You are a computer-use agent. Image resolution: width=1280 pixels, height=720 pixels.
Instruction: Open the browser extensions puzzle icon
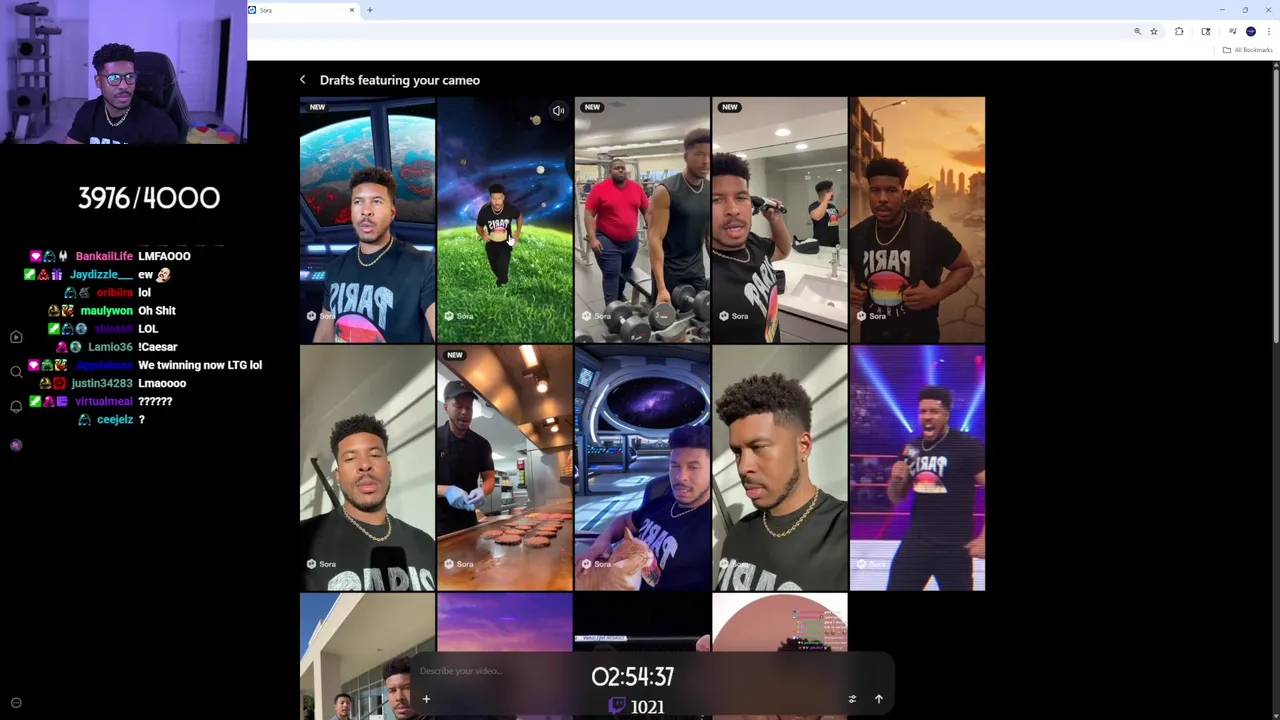tap(1179, 32)
